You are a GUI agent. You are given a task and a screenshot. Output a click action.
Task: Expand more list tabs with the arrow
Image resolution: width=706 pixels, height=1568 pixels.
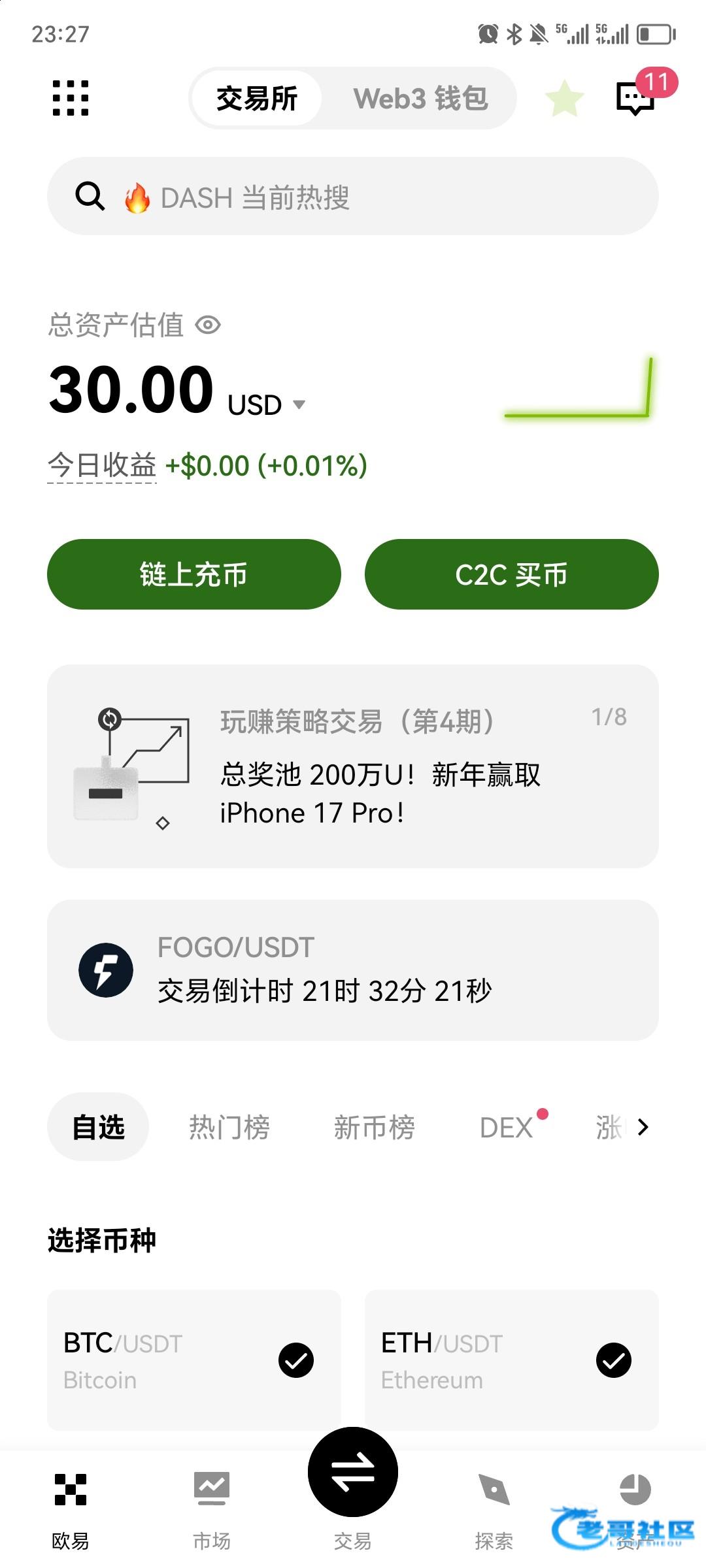643,1127
